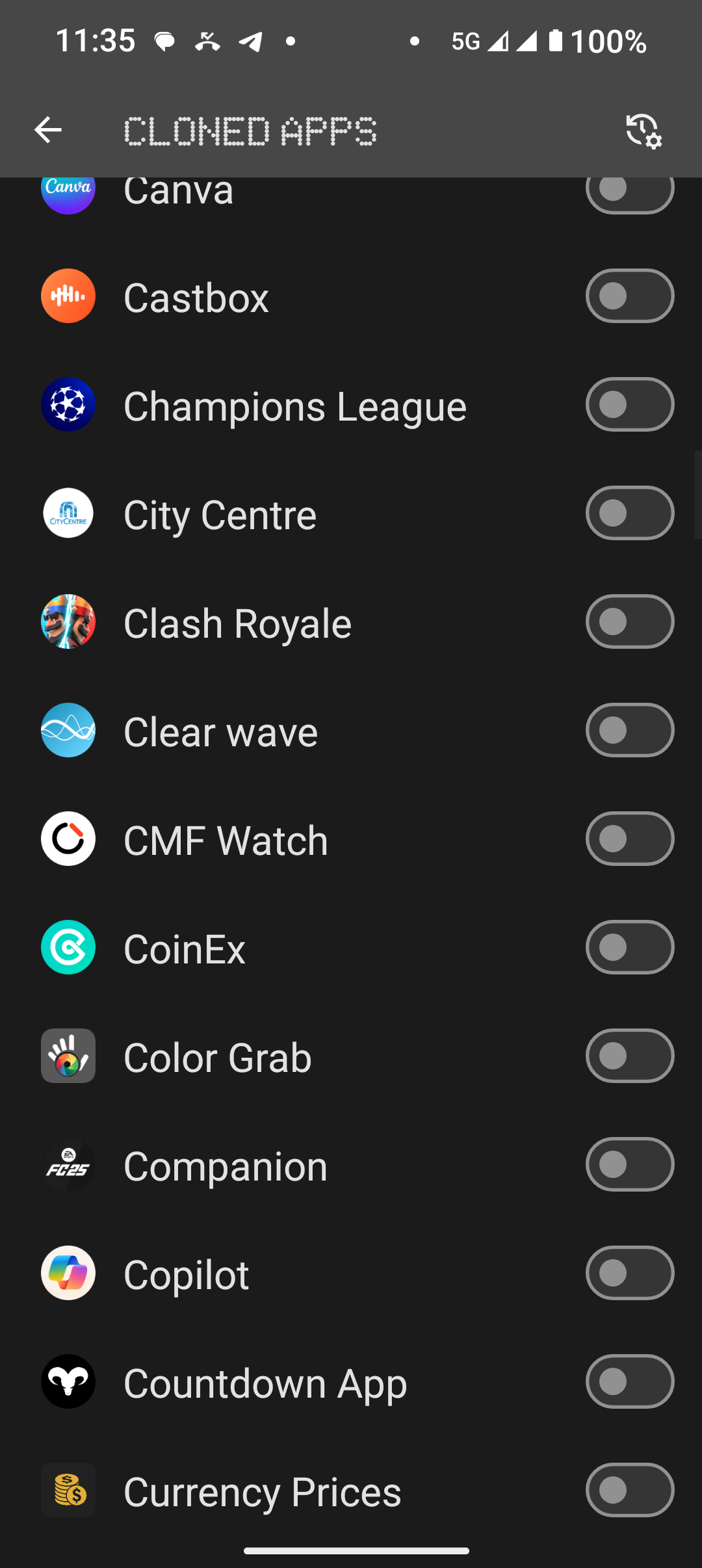Image resolution: width=702 pixels, height=1568 pixels.
Task: Switch on the Countdown App clone
Action: pos(629,1382)
